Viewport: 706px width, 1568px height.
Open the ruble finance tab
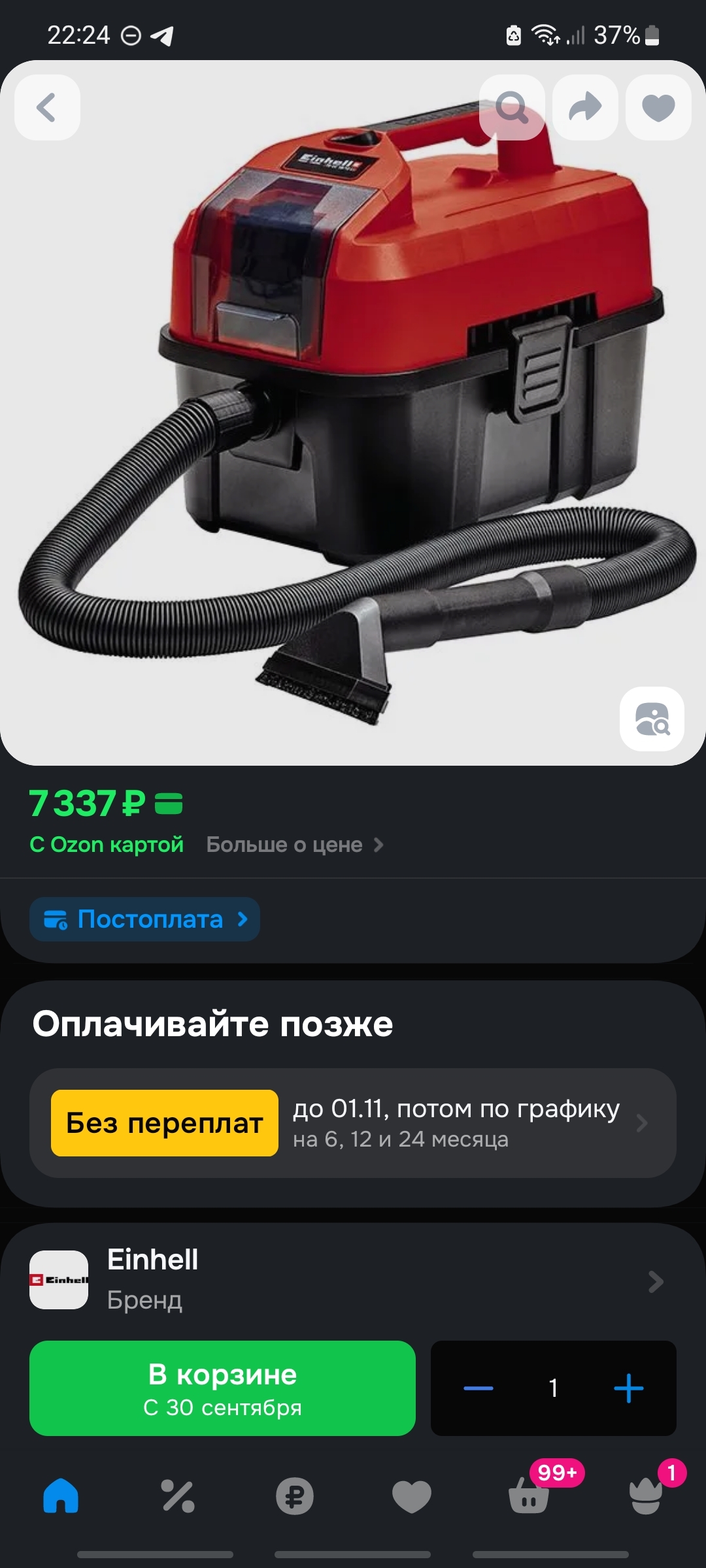[295, 1496]
